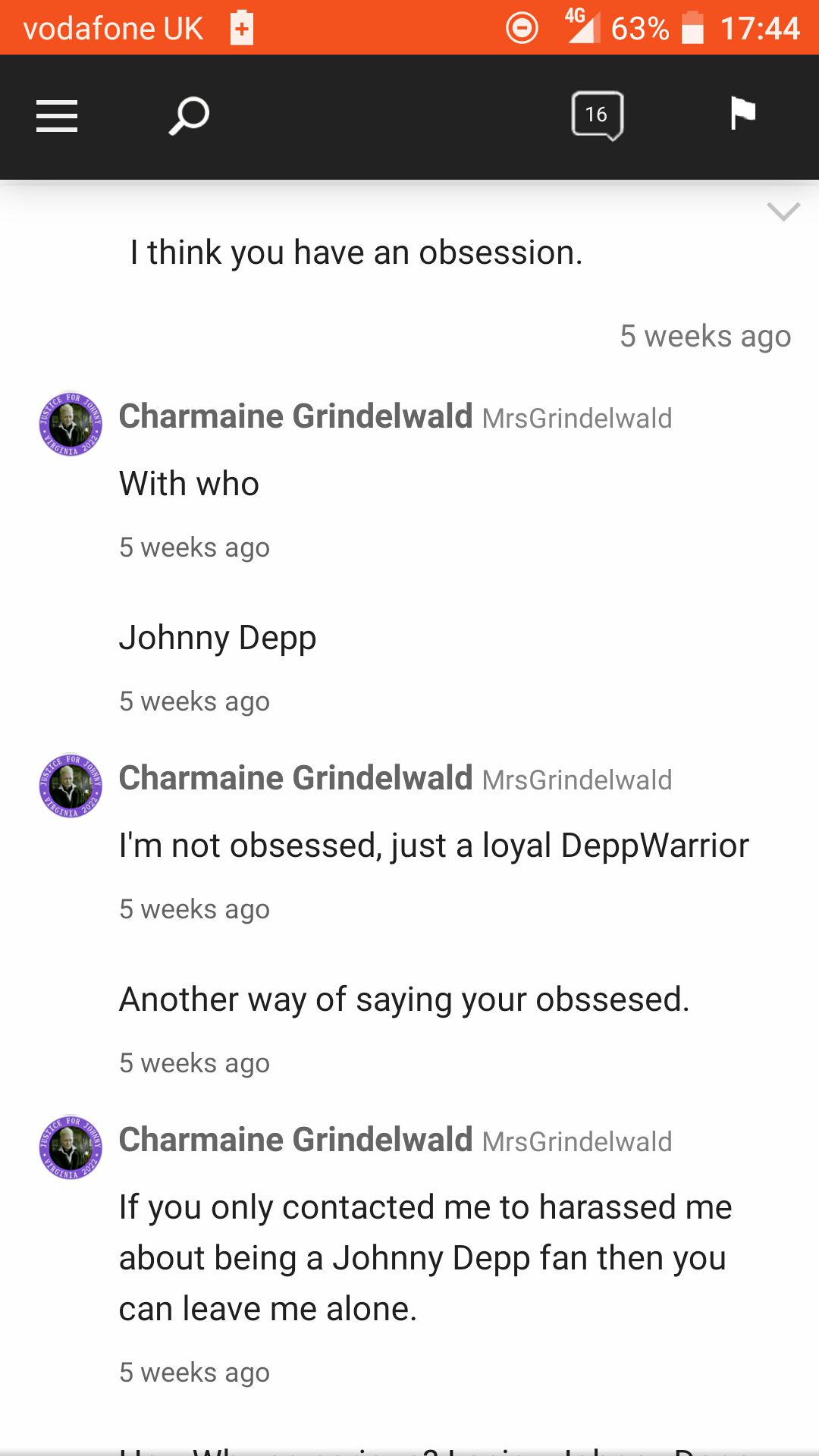Expand the chevron beside the obsession comment
Image resolution: width=819 pixels, height=1456 pixels.
tap(783, 212)
